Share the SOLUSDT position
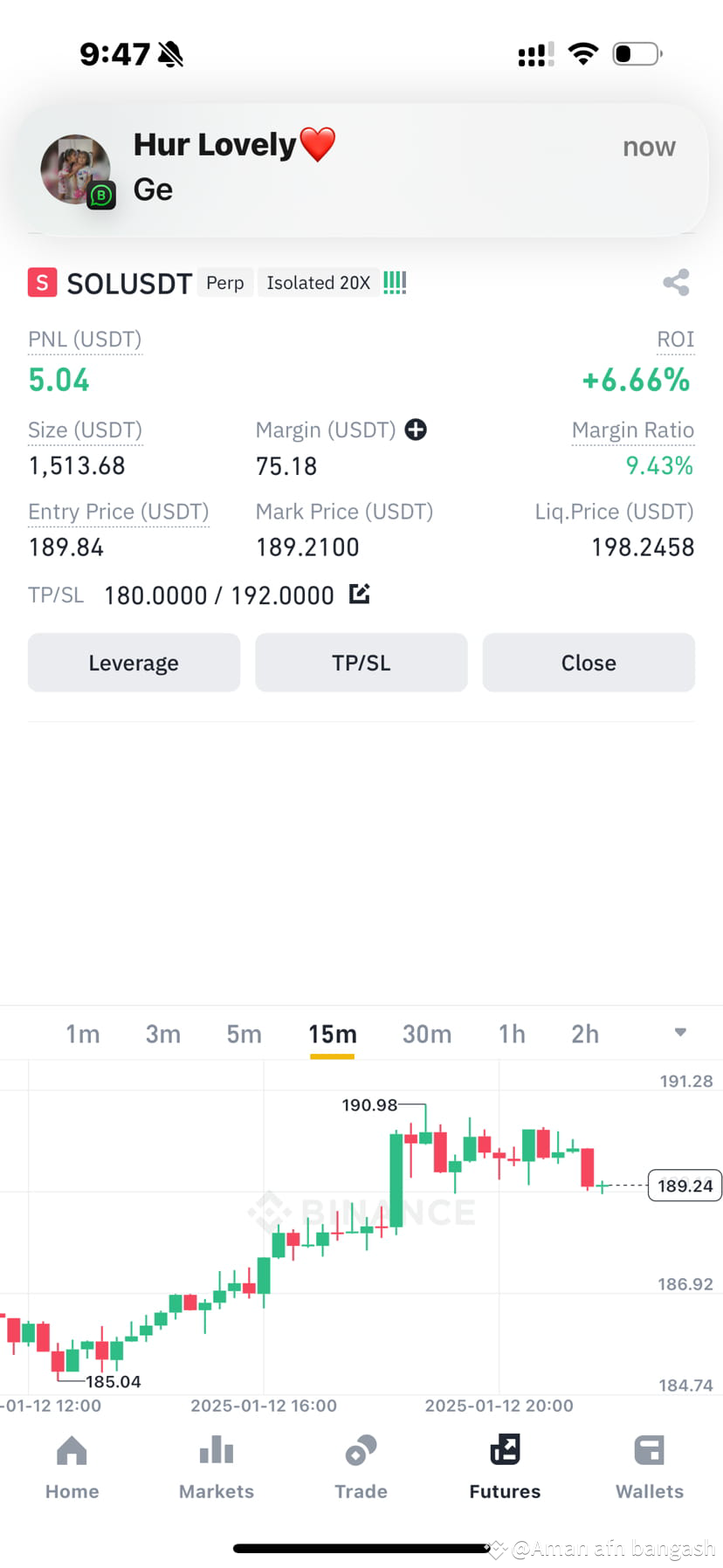Viewport: 723px width, 1568px height. [x=676, y=282]
